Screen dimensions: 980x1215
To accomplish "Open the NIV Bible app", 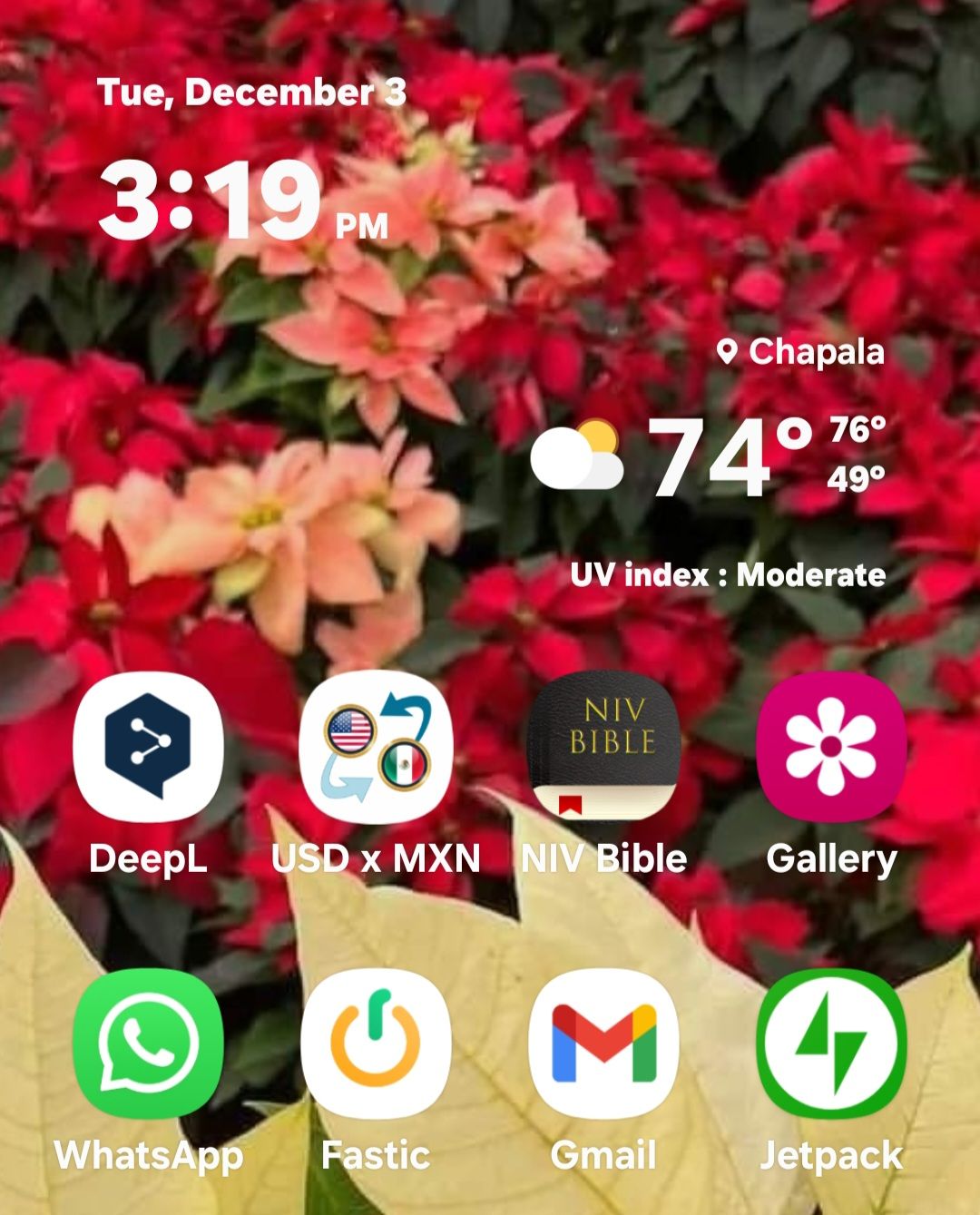I will [603, 748].
